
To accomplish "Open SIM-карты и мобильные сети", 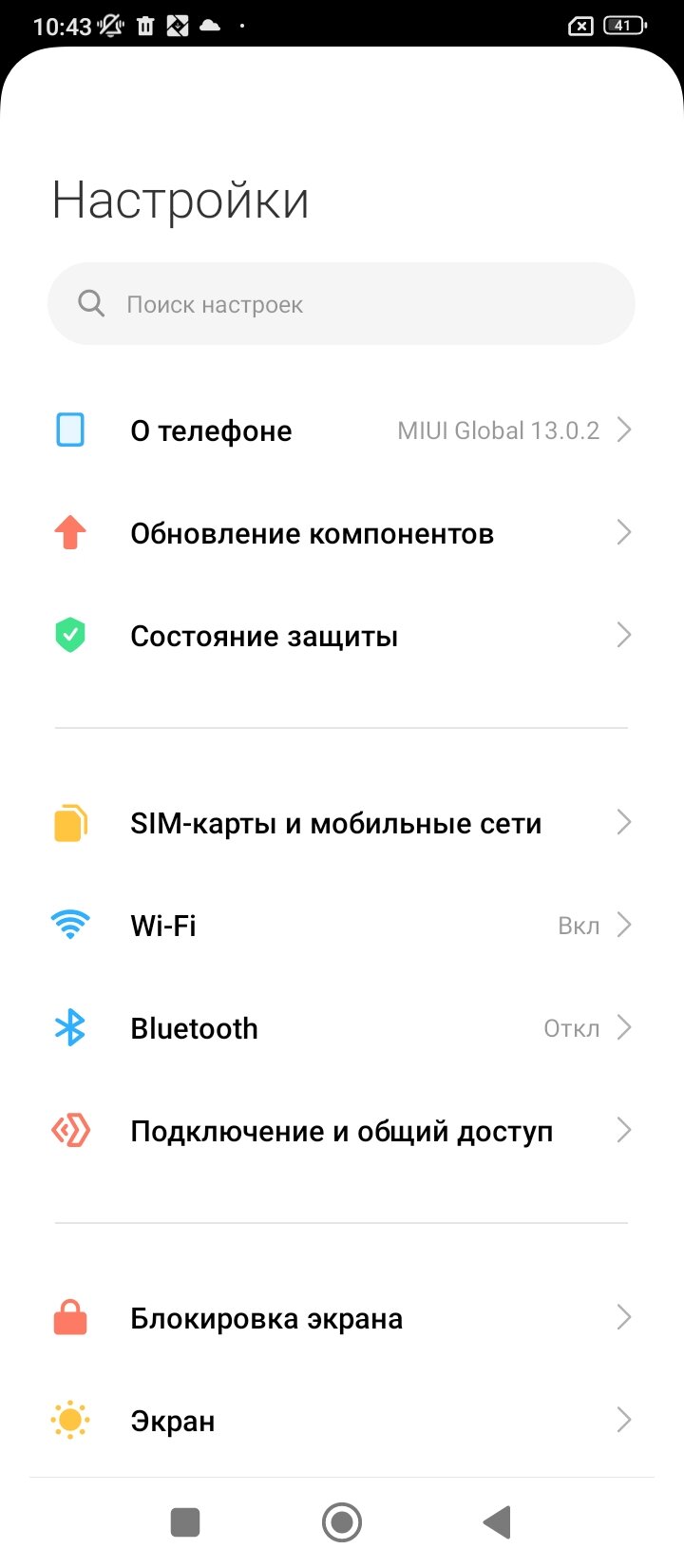I will click(342, 823).
